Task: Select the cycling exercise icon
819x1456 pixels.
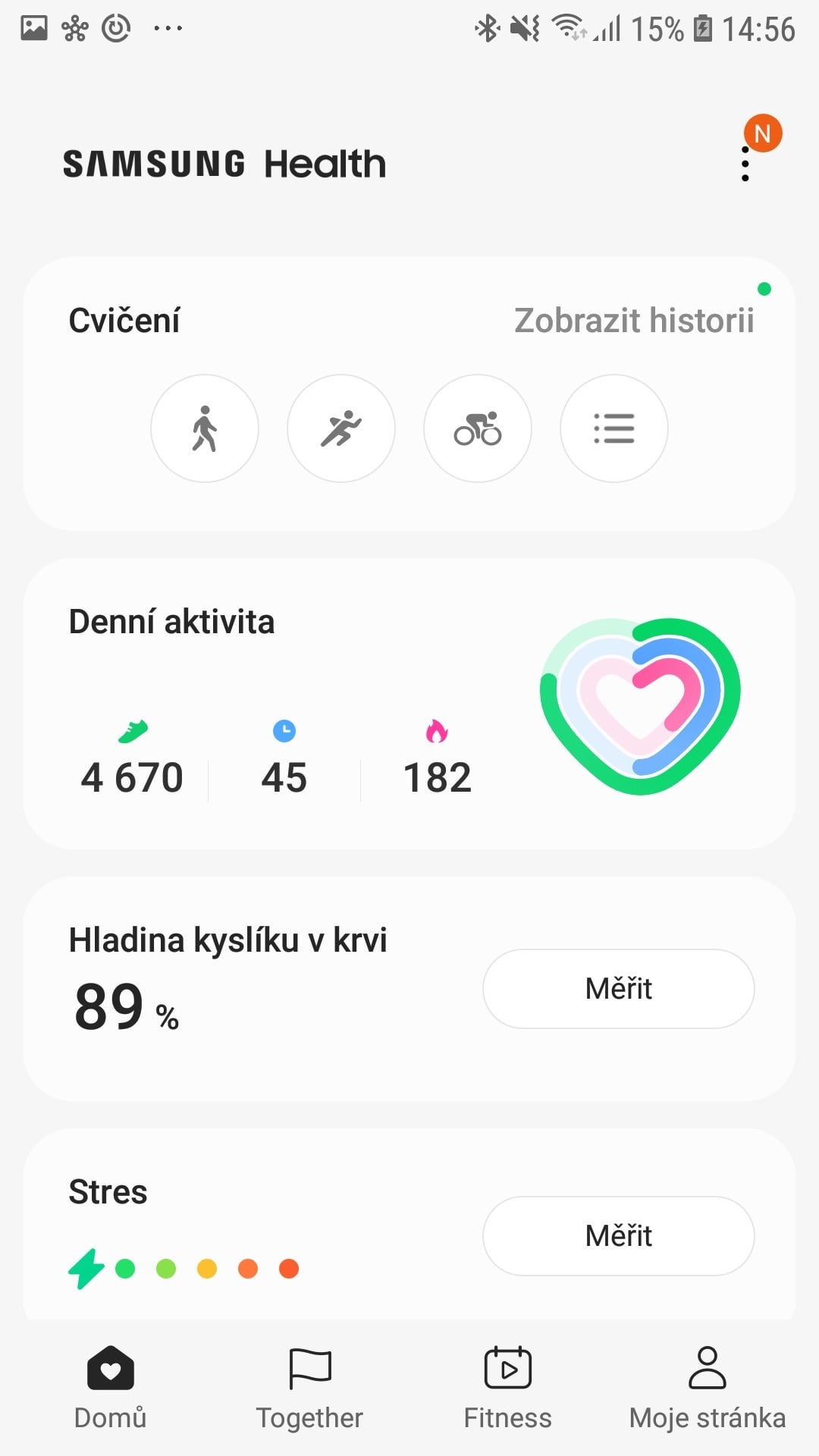Action: click(478, 428)
